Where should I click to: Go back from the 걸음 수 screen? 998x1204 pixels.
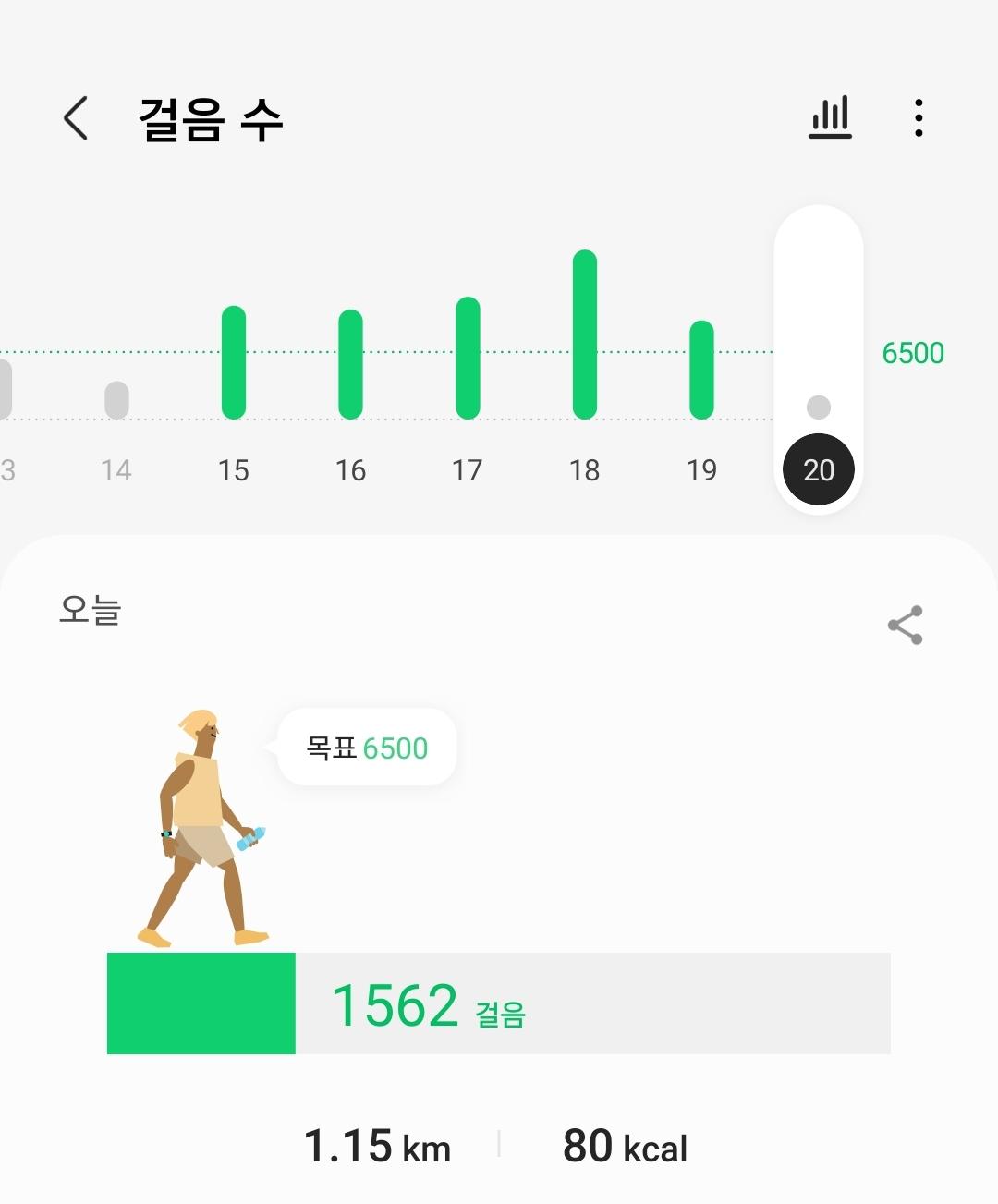click(76, 118)
